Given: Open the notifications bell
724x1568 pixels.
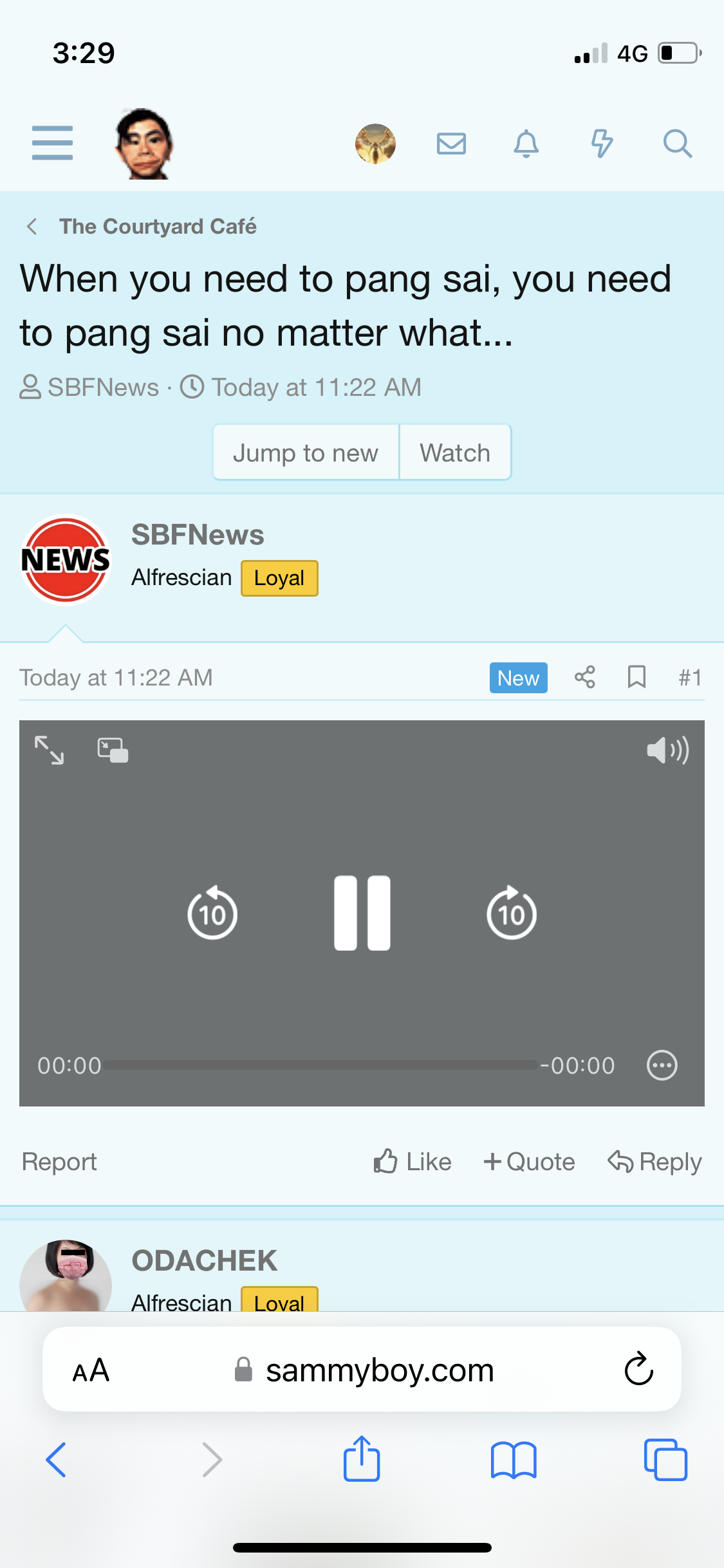Looking at the screenshot, I should [526, 144].
